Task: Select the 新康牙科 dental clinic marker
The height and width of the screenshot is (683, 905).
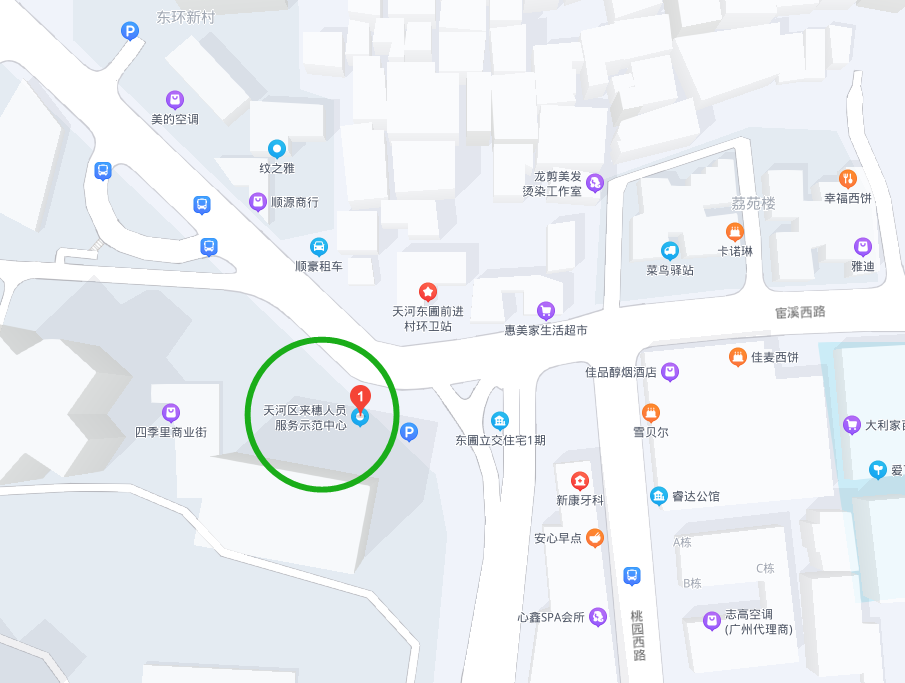Action: click(x=580, y=481)
